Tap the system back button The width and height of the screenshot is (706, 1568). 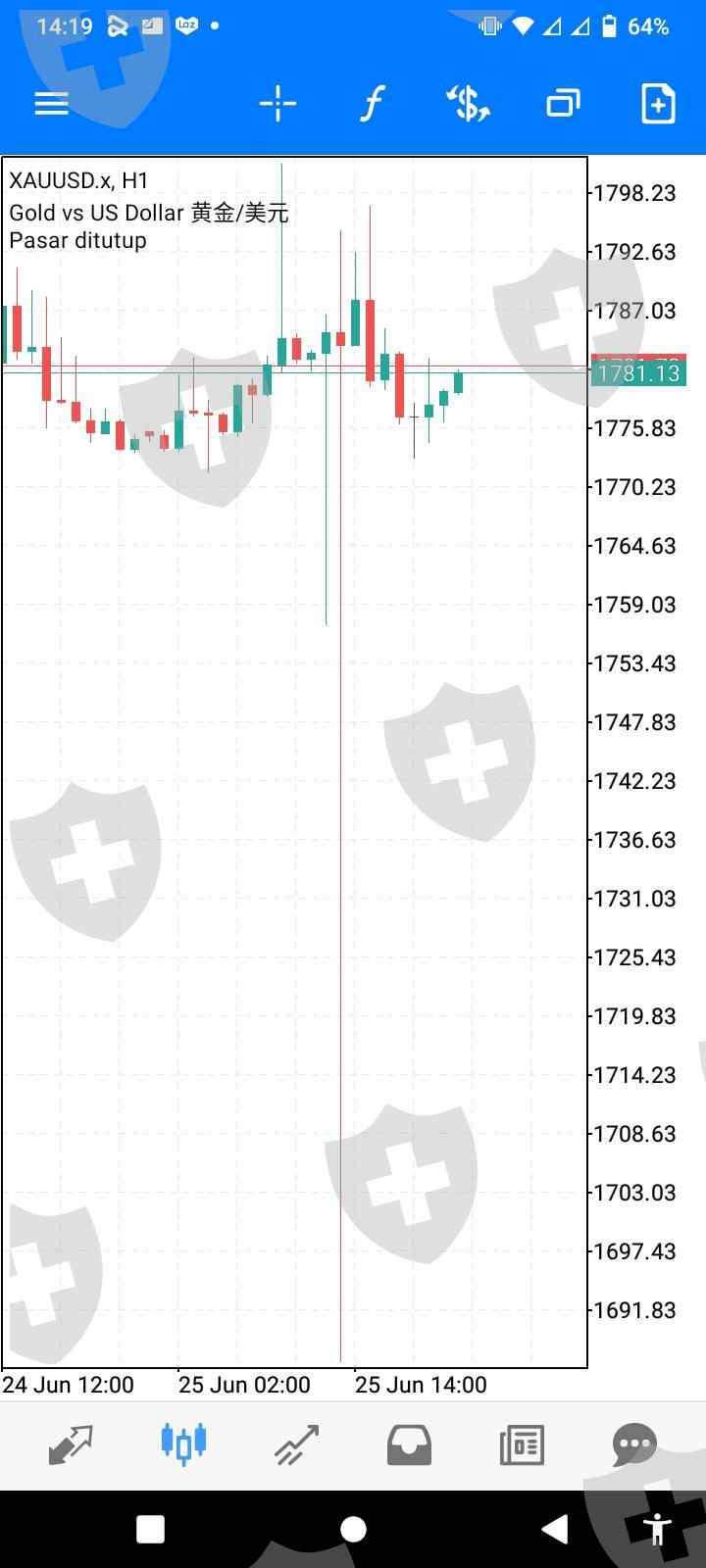coord(555,1529)
